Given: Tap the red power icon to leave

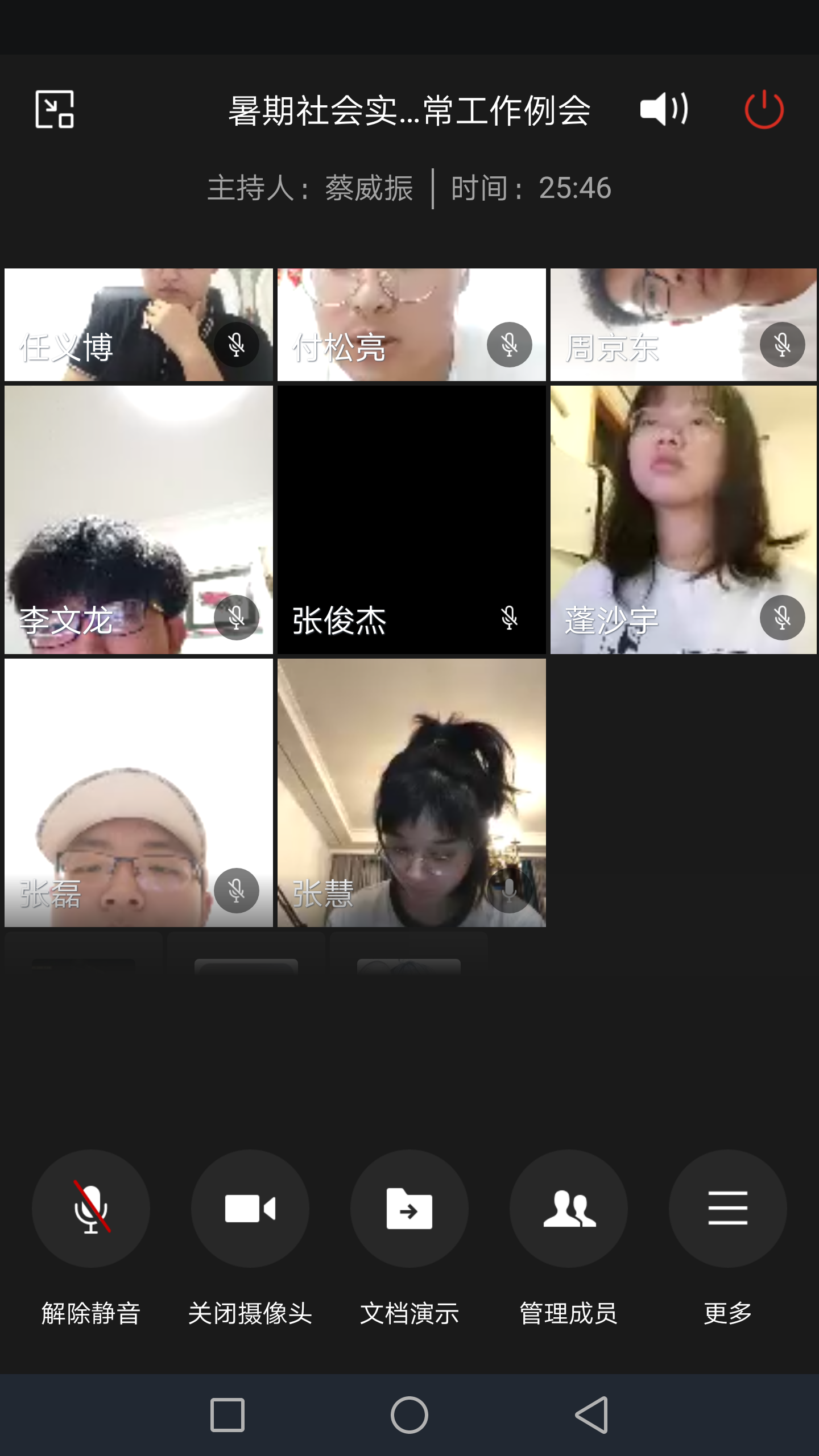Looking at the screenshot, I should click(764, 109).
